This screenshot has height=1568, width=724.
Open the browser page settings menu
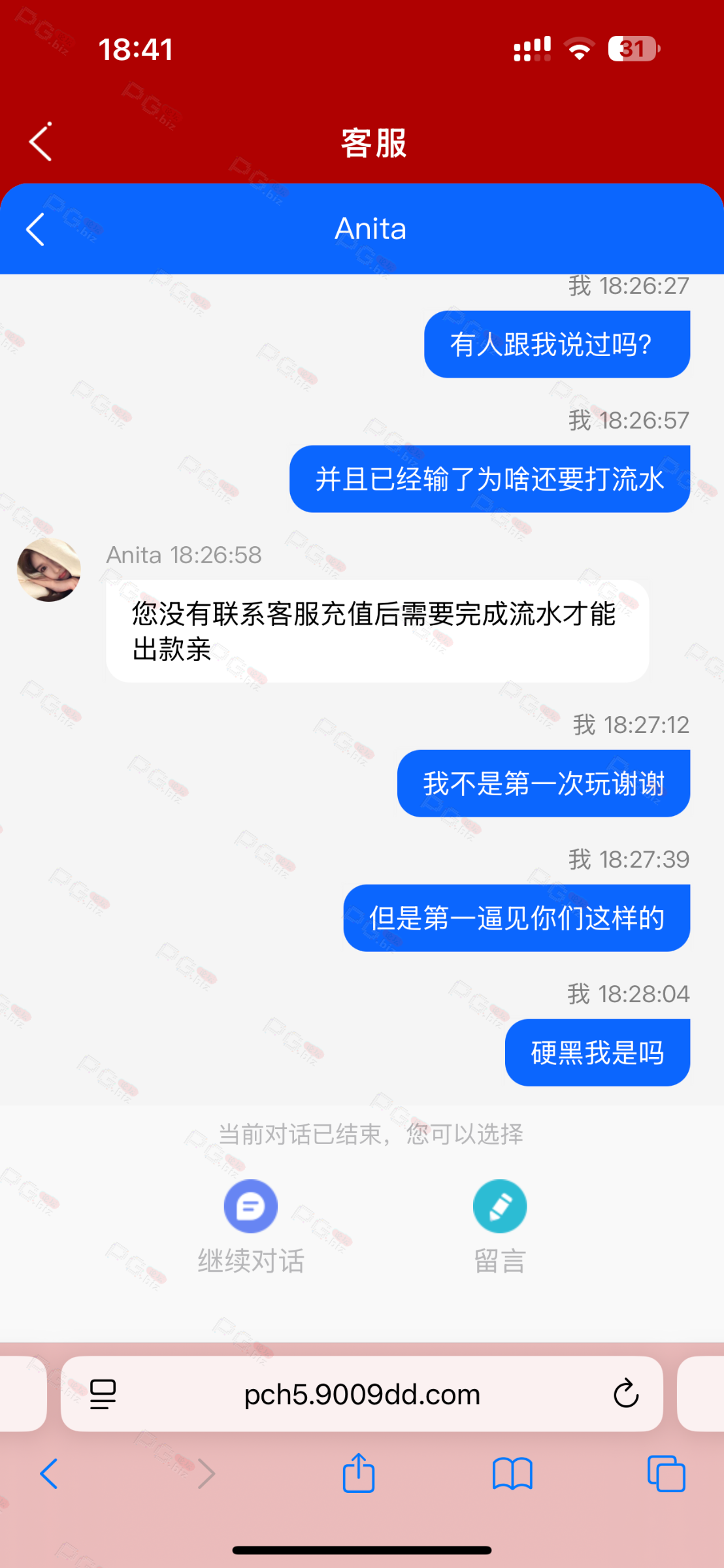(103, 1394)
